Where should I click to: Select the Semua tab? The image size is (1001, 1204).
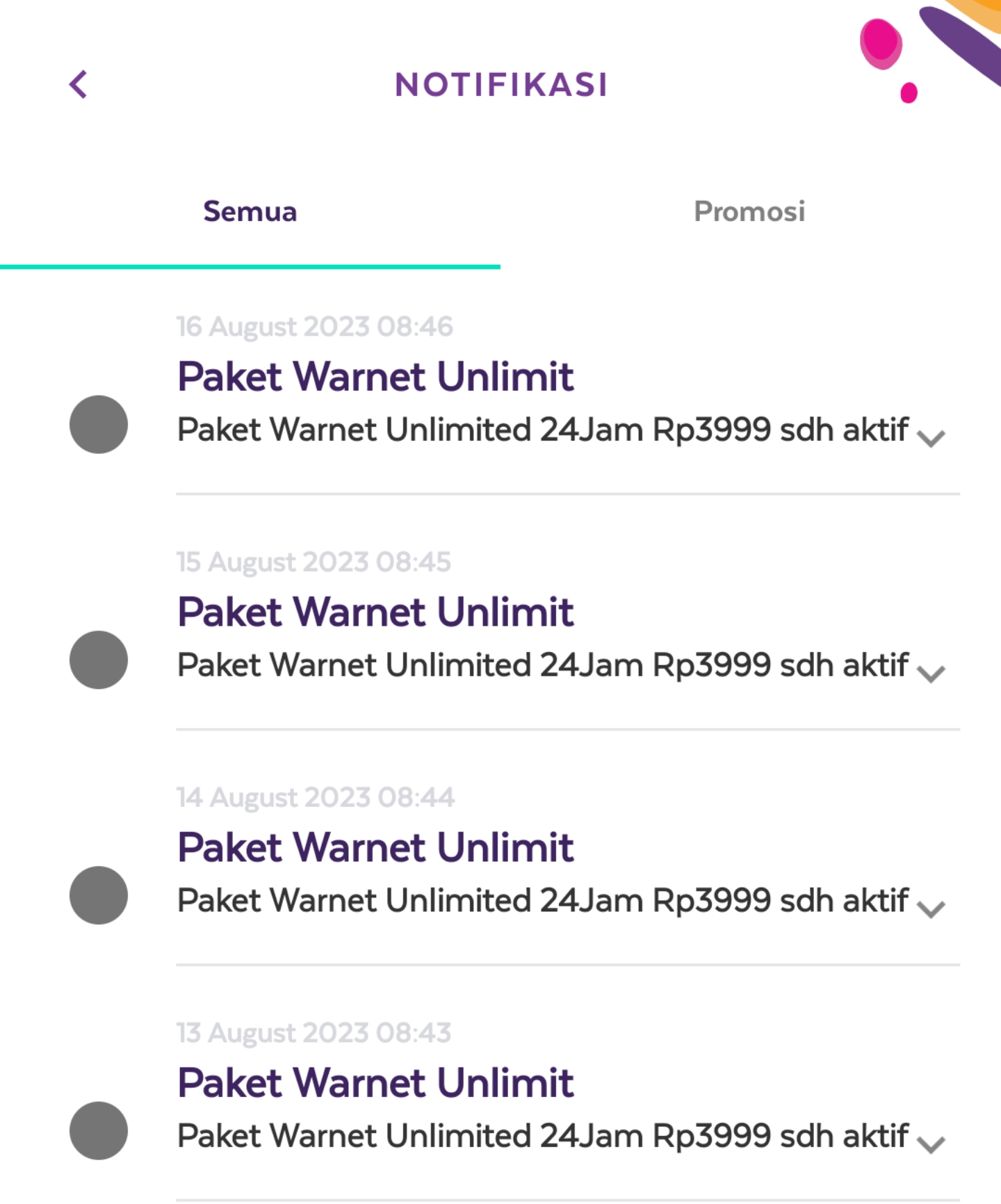pos(249,212)
